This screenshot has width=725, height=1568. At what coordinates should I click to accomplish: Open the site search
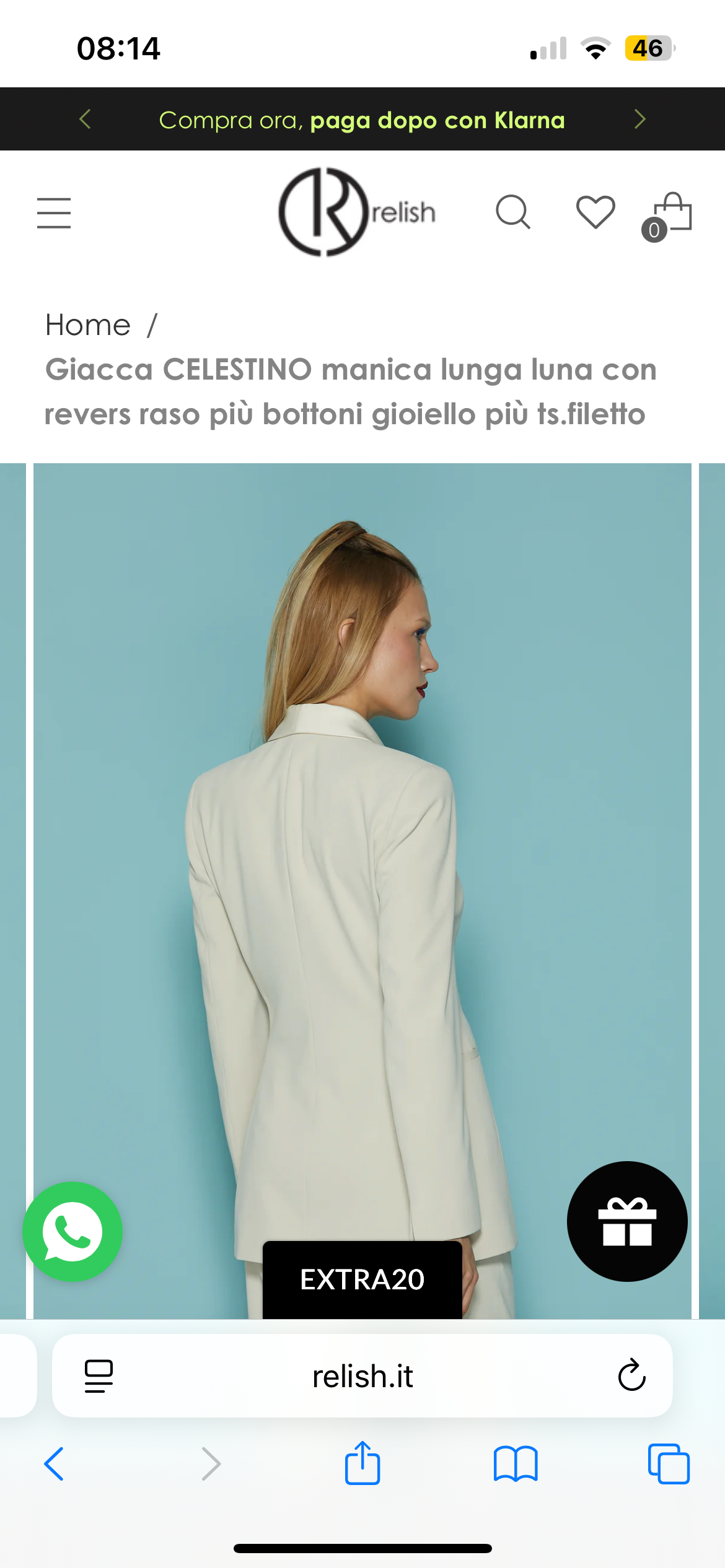click(x=513, y=212)
